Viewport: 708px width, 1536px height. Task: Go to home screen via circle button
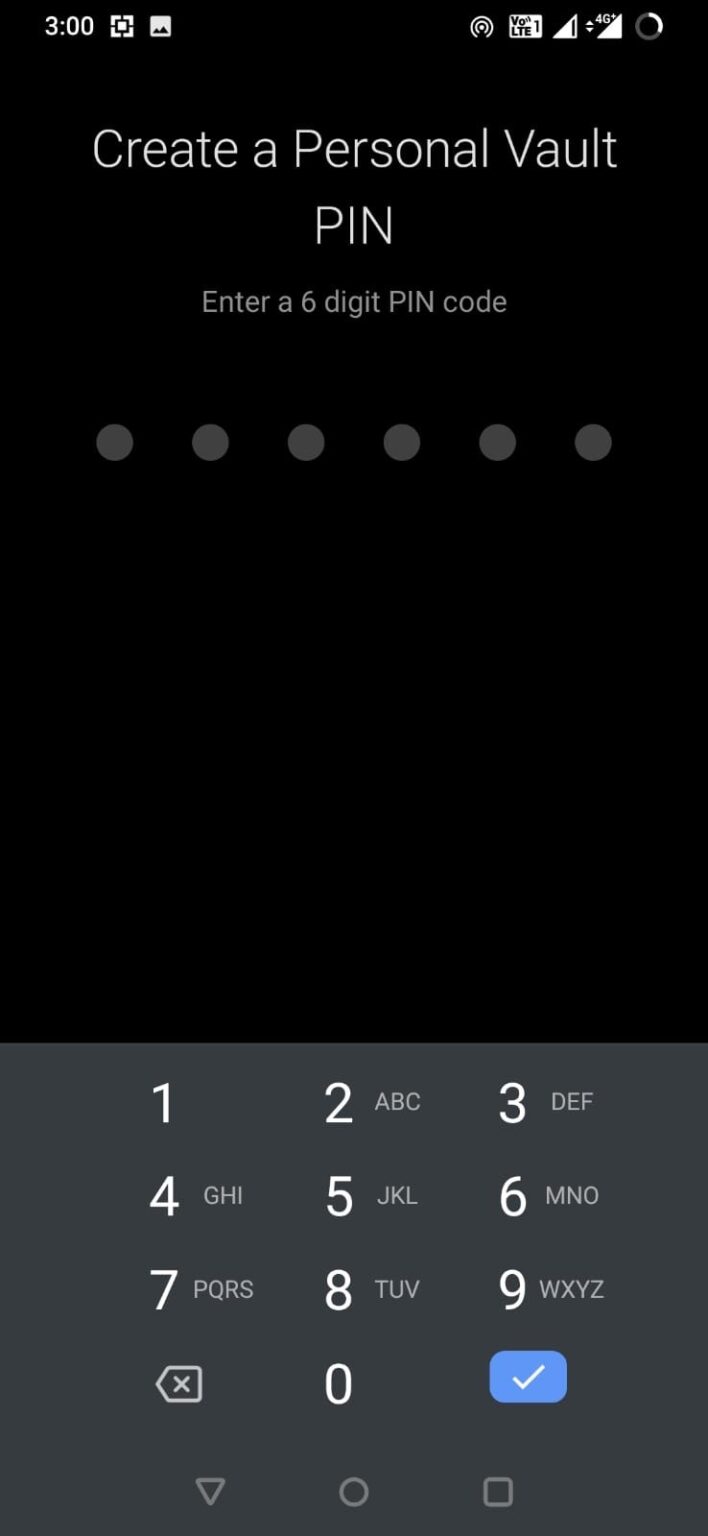(x=354, y=1492)
